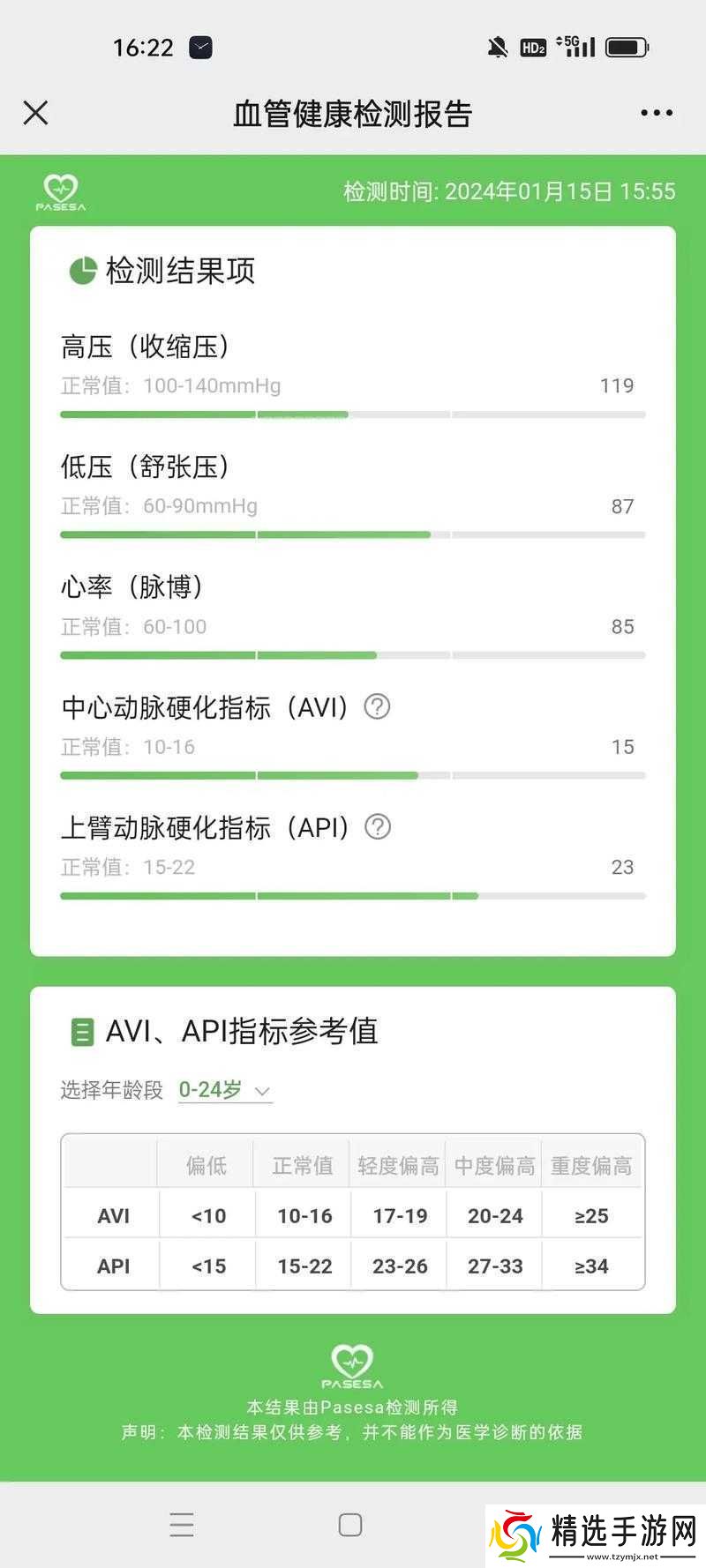Collapse the age selector via its down arrow
The image size is (706, 1568).
tap(261, 1092)
